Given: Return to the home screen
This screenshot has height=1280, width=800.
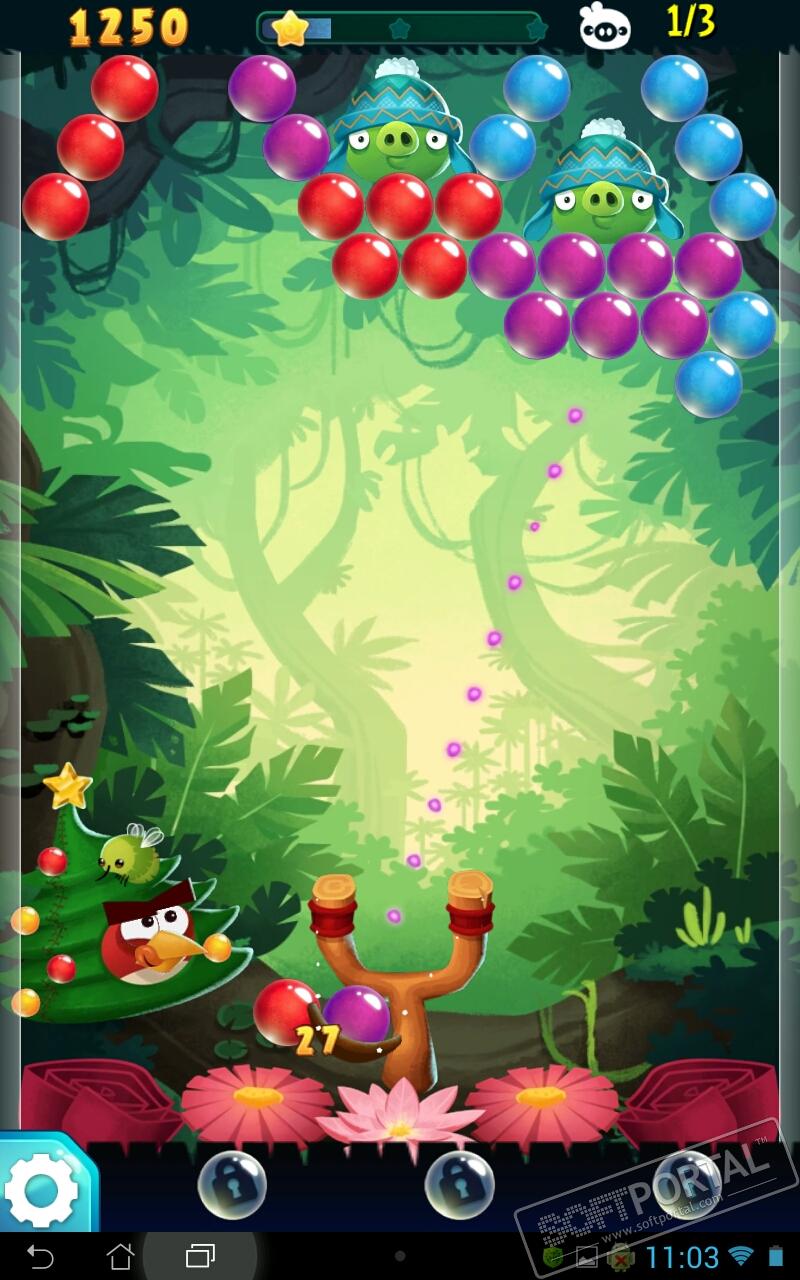Looking at the screenshot, I should pyautogui.click(x=120, y=1255).
